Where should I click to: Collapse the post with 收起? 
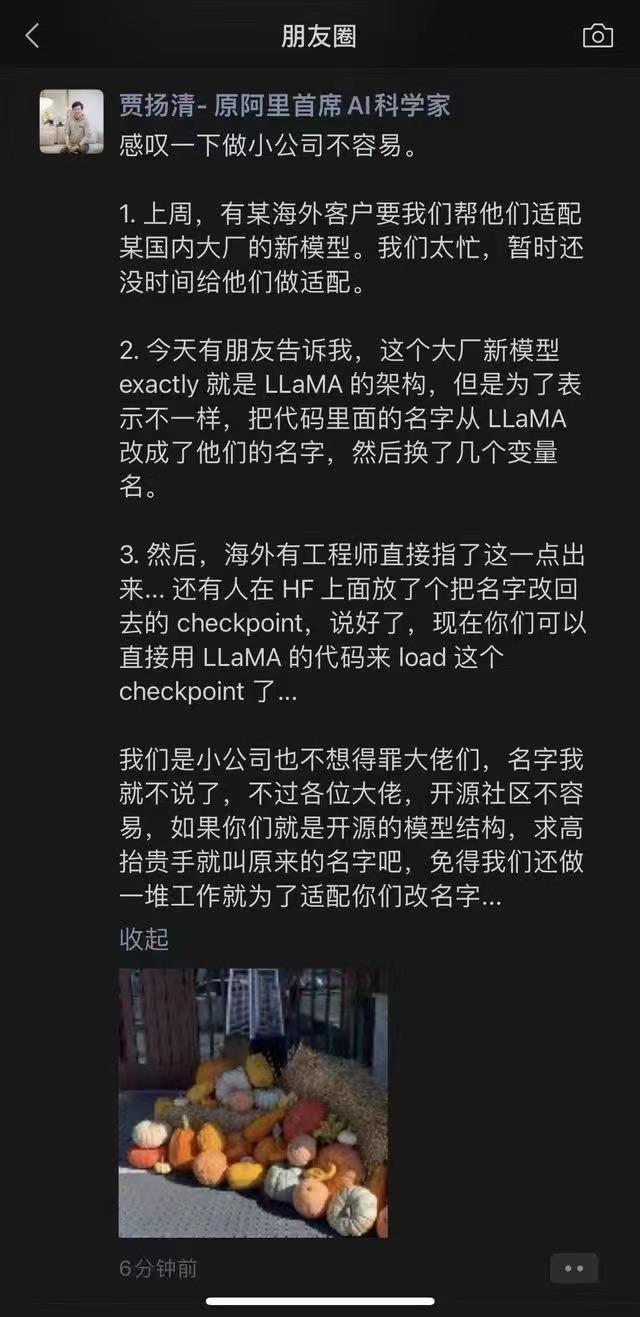tap(144, 939)
